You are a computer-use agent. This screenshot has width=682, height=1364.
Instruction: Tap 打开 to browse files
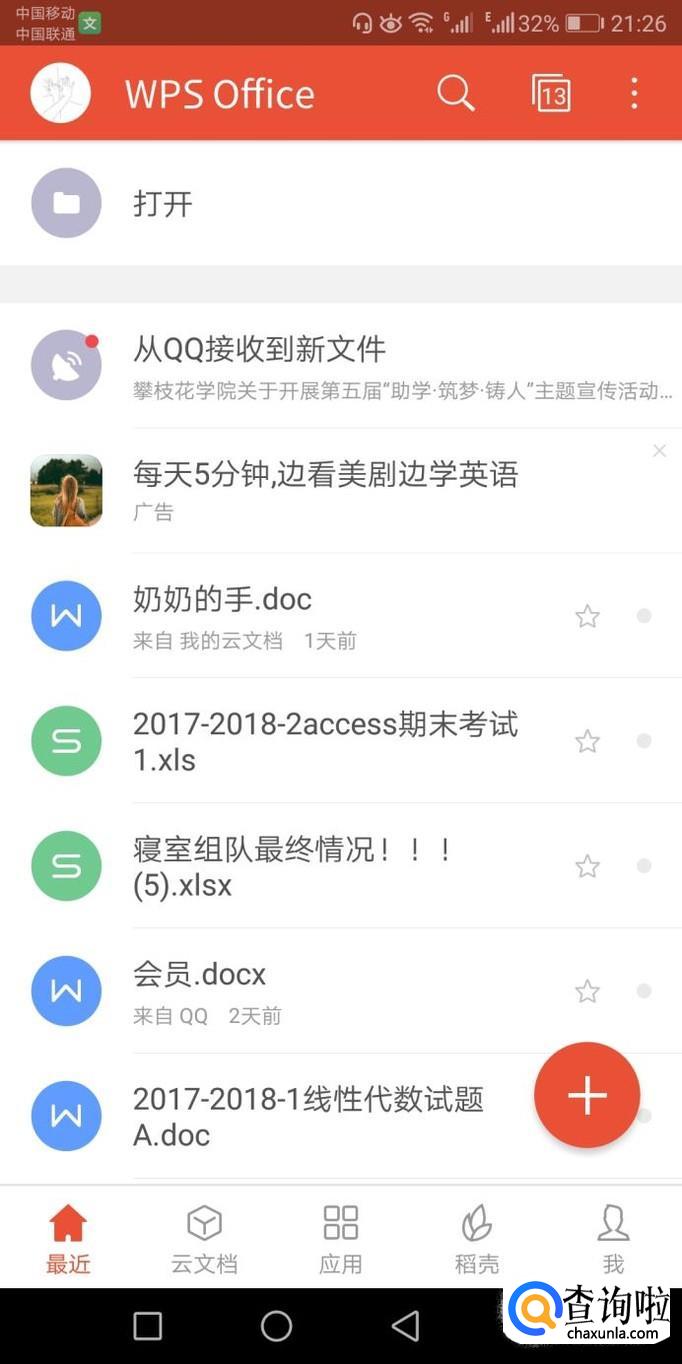click(x=162, y=204)
